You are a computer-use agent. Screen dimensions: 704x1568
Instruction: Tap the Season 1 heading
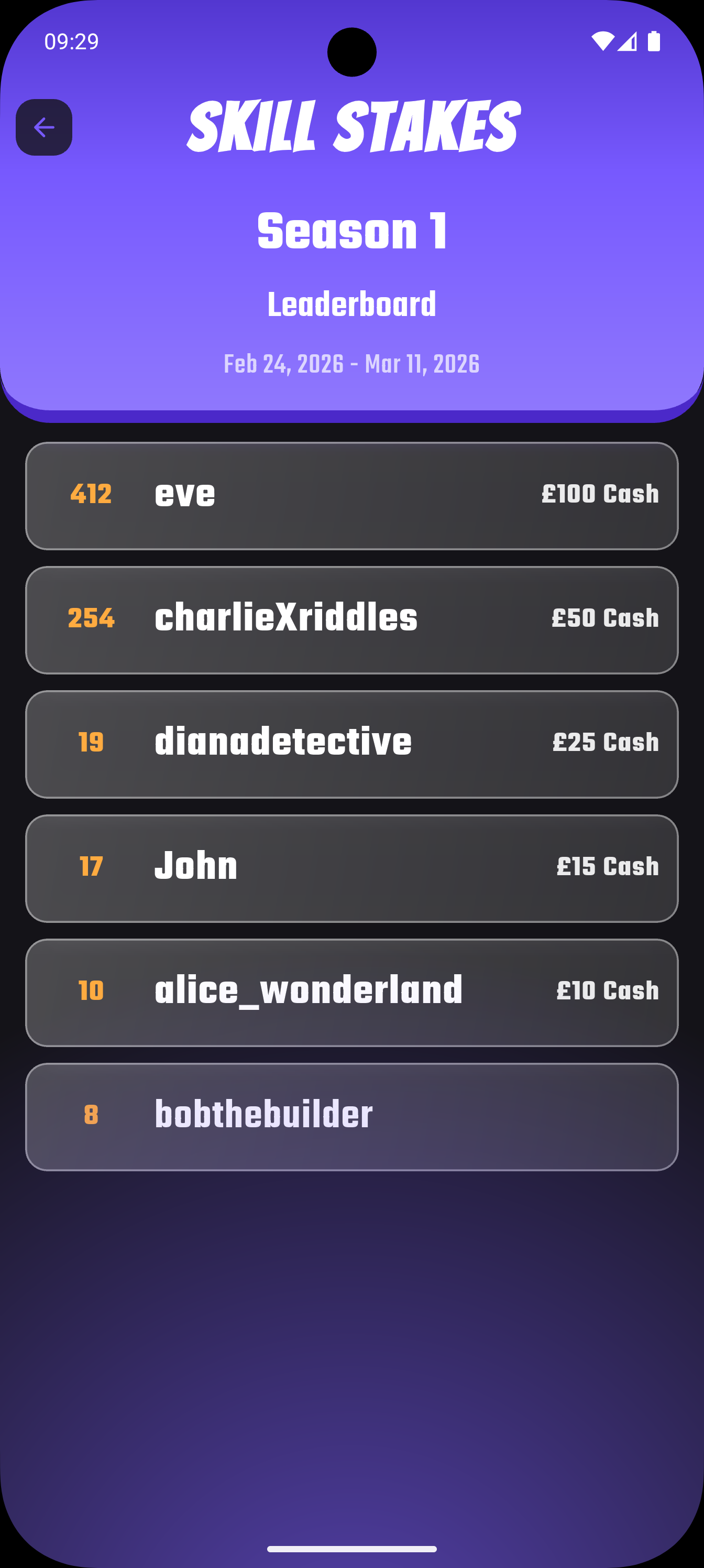353,231
